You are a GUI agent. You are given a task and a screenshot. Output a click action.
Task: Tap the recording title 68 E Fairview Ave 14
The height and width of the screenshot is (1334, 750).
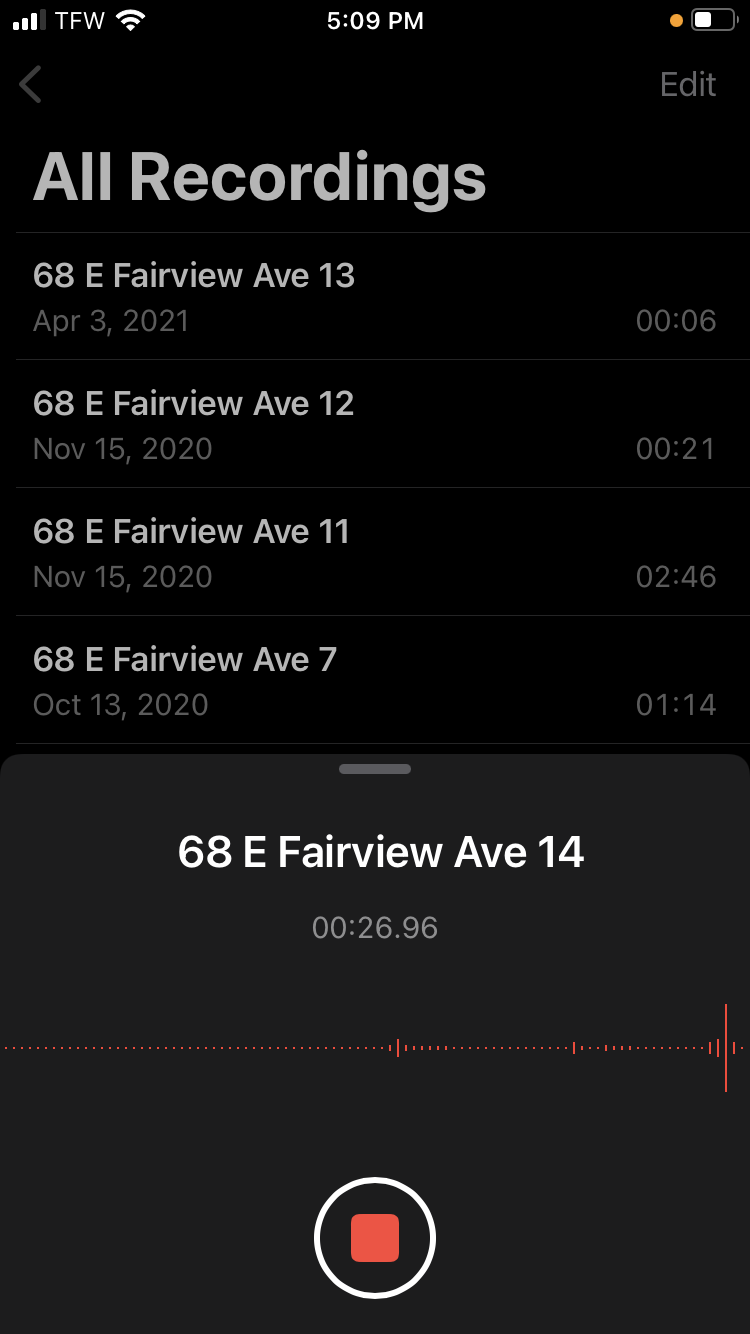click(x=382, y=852)
